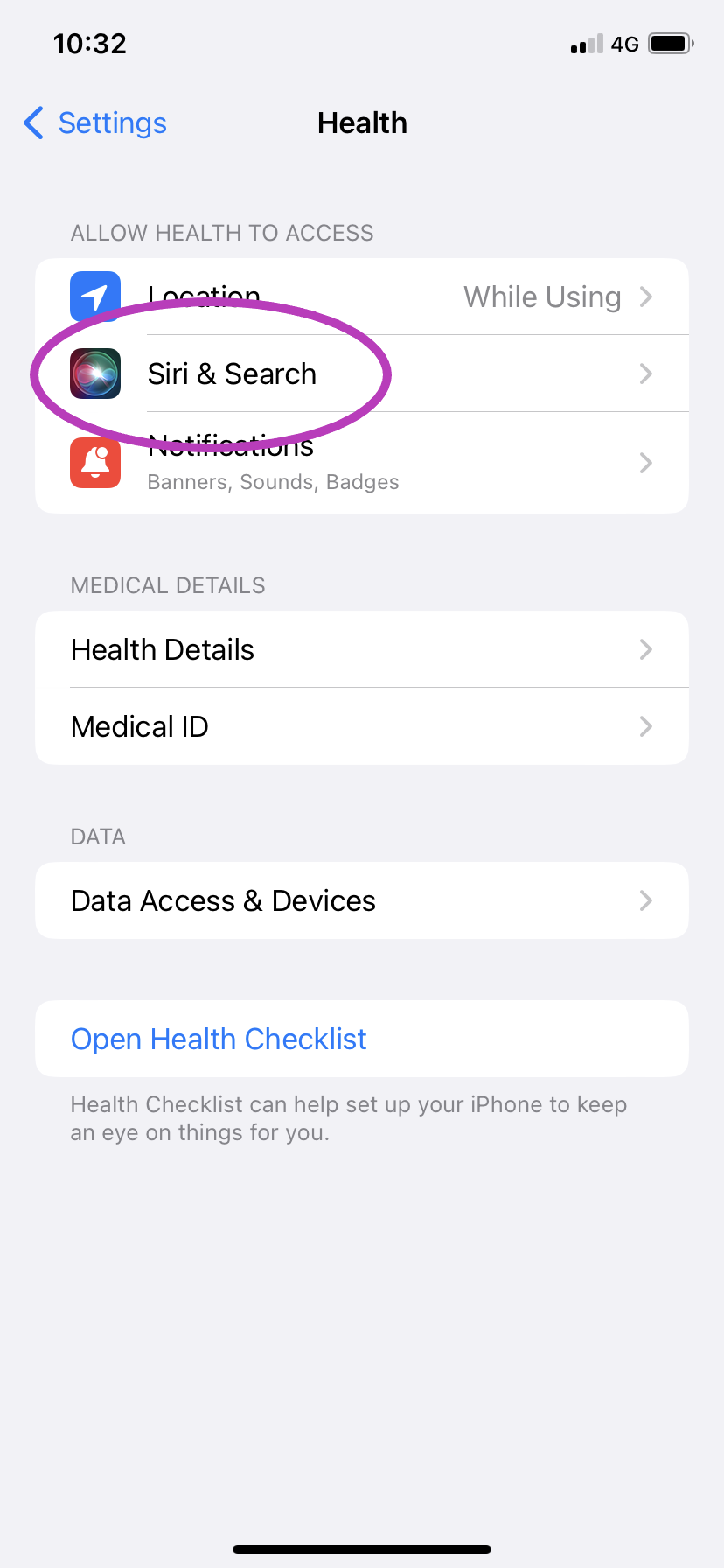
Task: Open Health Details
Action: [x=362, y=649]
